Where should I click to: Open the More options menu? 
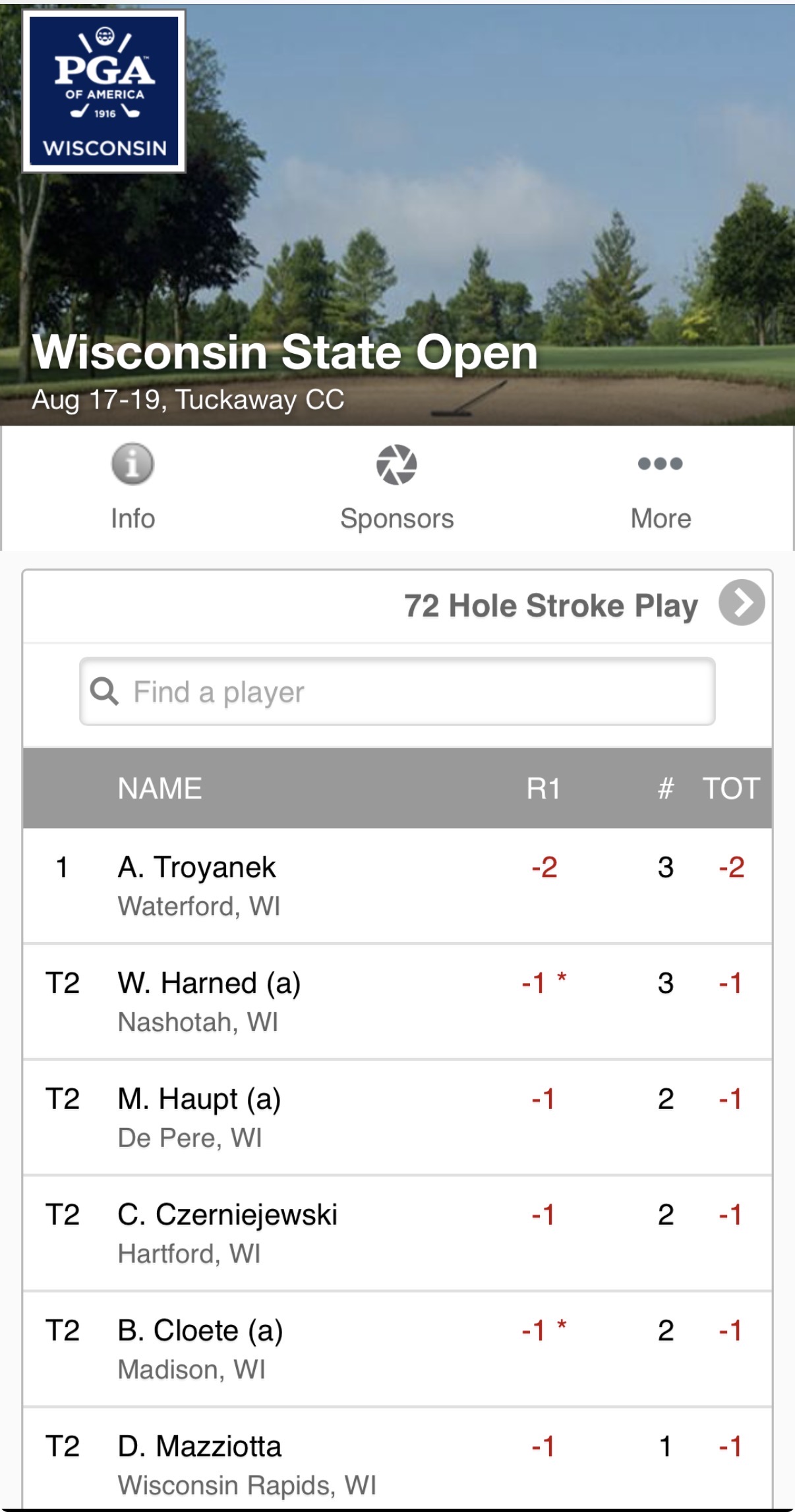[661, 488]
